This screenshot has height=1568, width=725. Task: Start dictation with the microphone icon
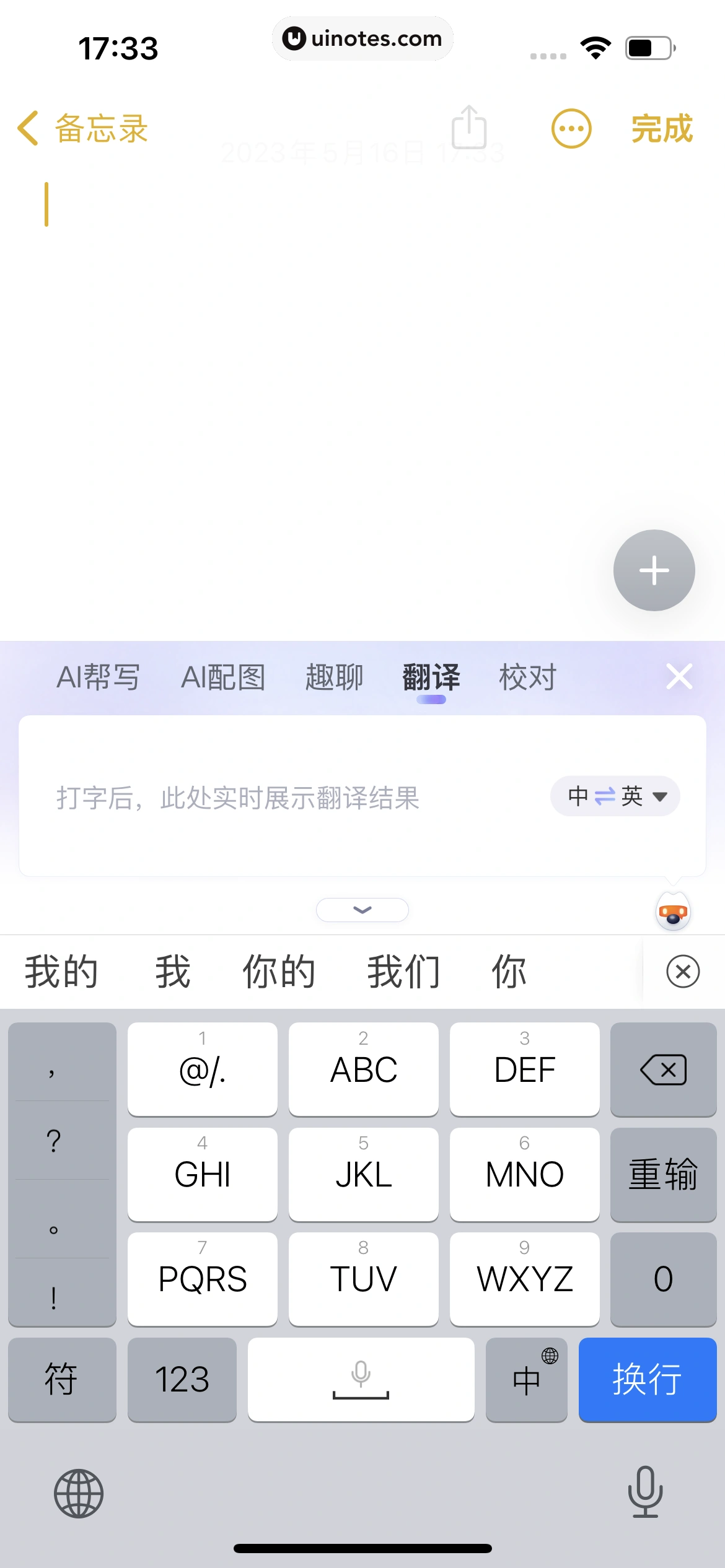click(645, 1492)
